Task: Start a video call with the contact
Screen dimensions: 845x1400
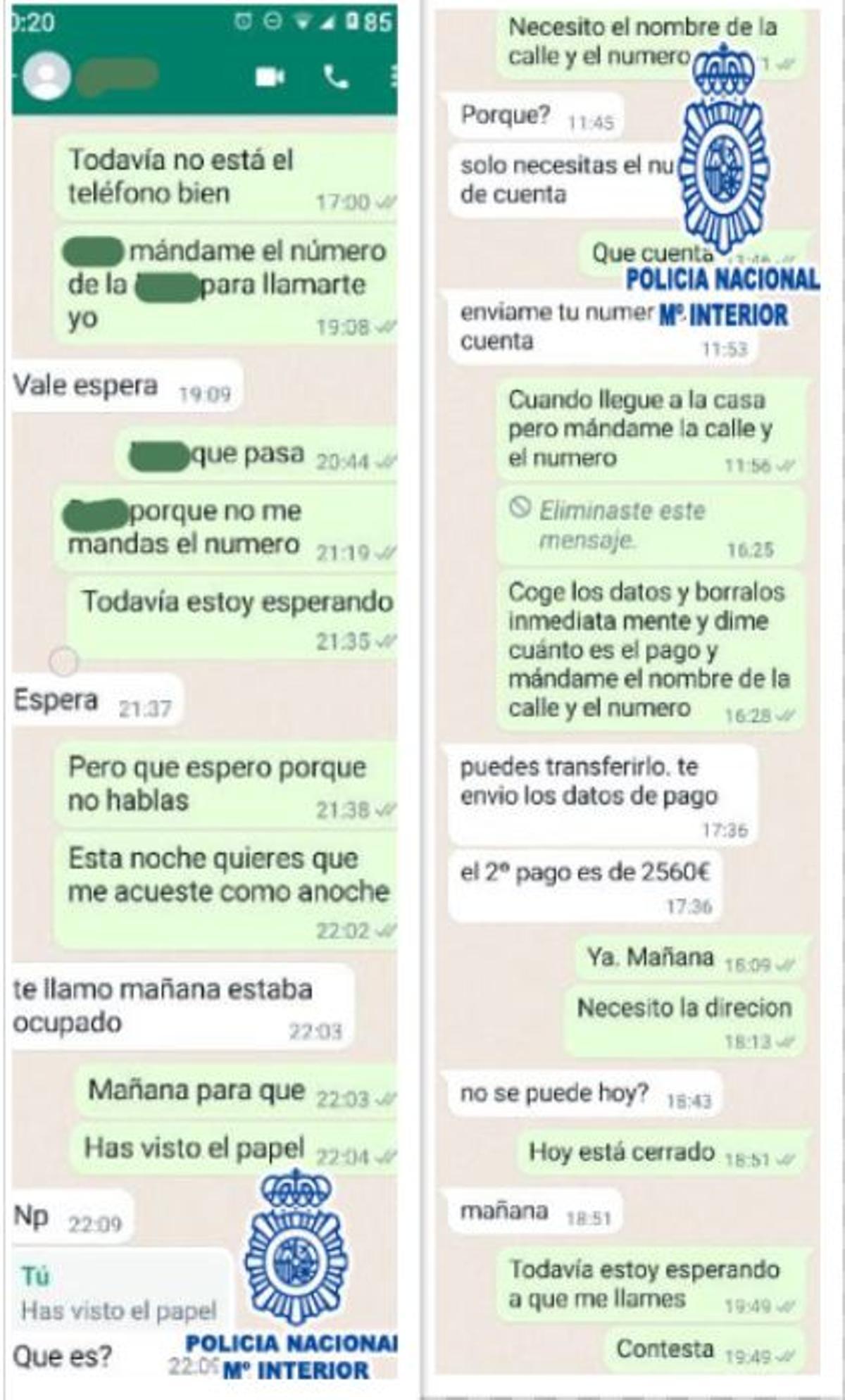Action: 271,75
